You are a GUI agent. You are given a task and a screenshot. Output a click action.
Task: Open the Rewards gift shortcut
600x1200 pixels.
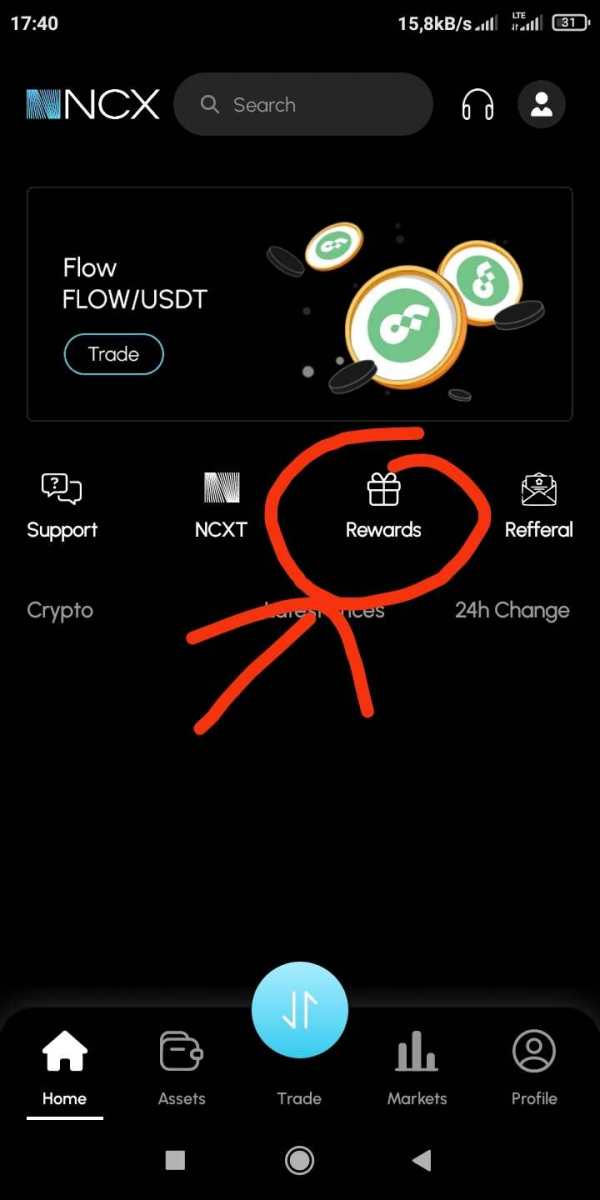[x=383, y=506]
